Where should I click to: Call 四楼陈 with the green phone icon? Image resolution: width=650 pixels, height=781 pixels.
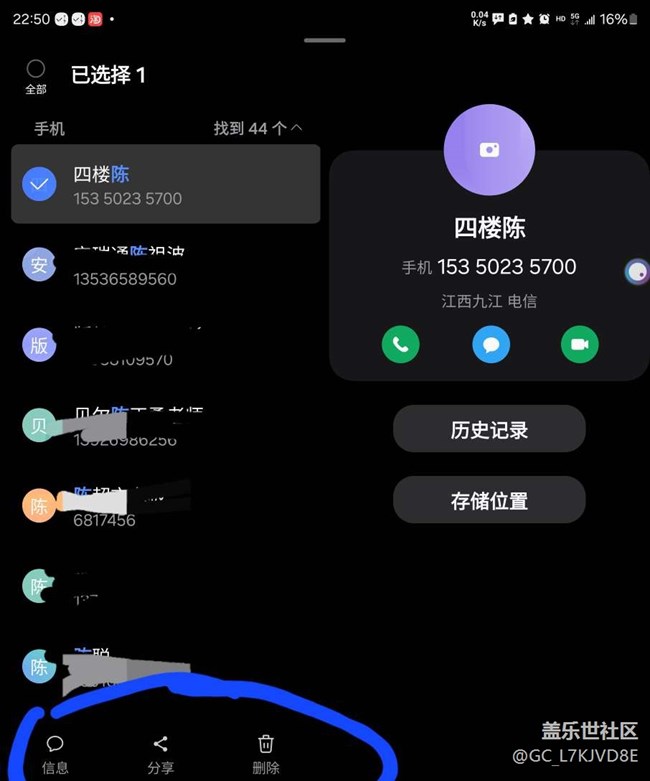pos(400,344)
